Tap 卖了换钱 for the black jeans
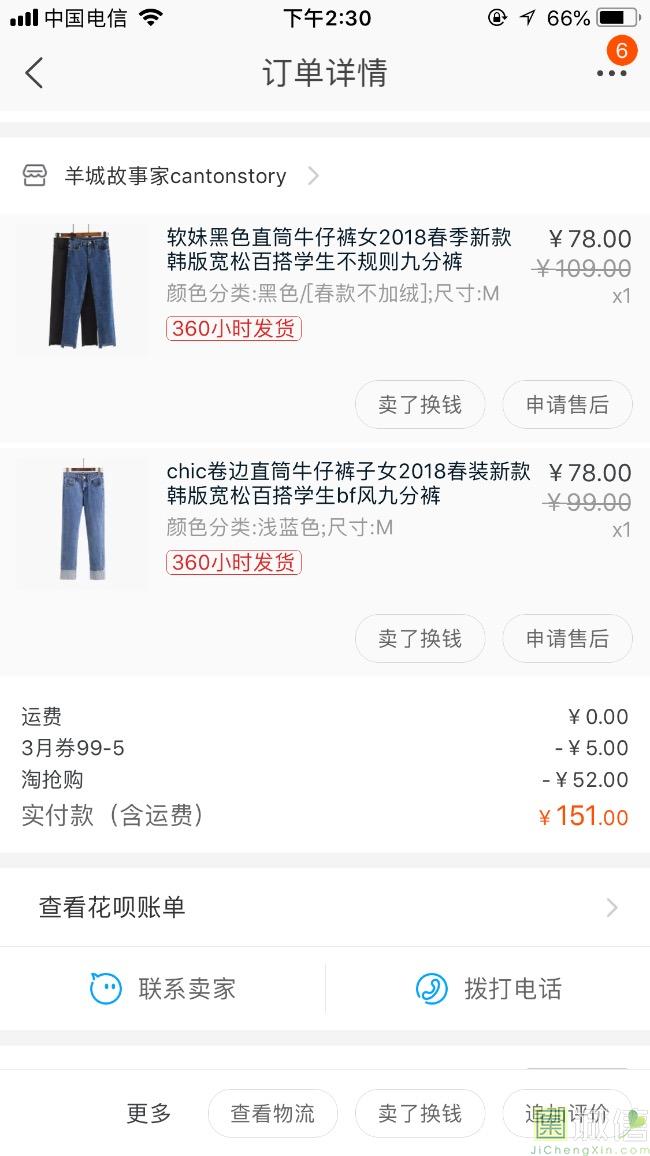 point(420,405)
